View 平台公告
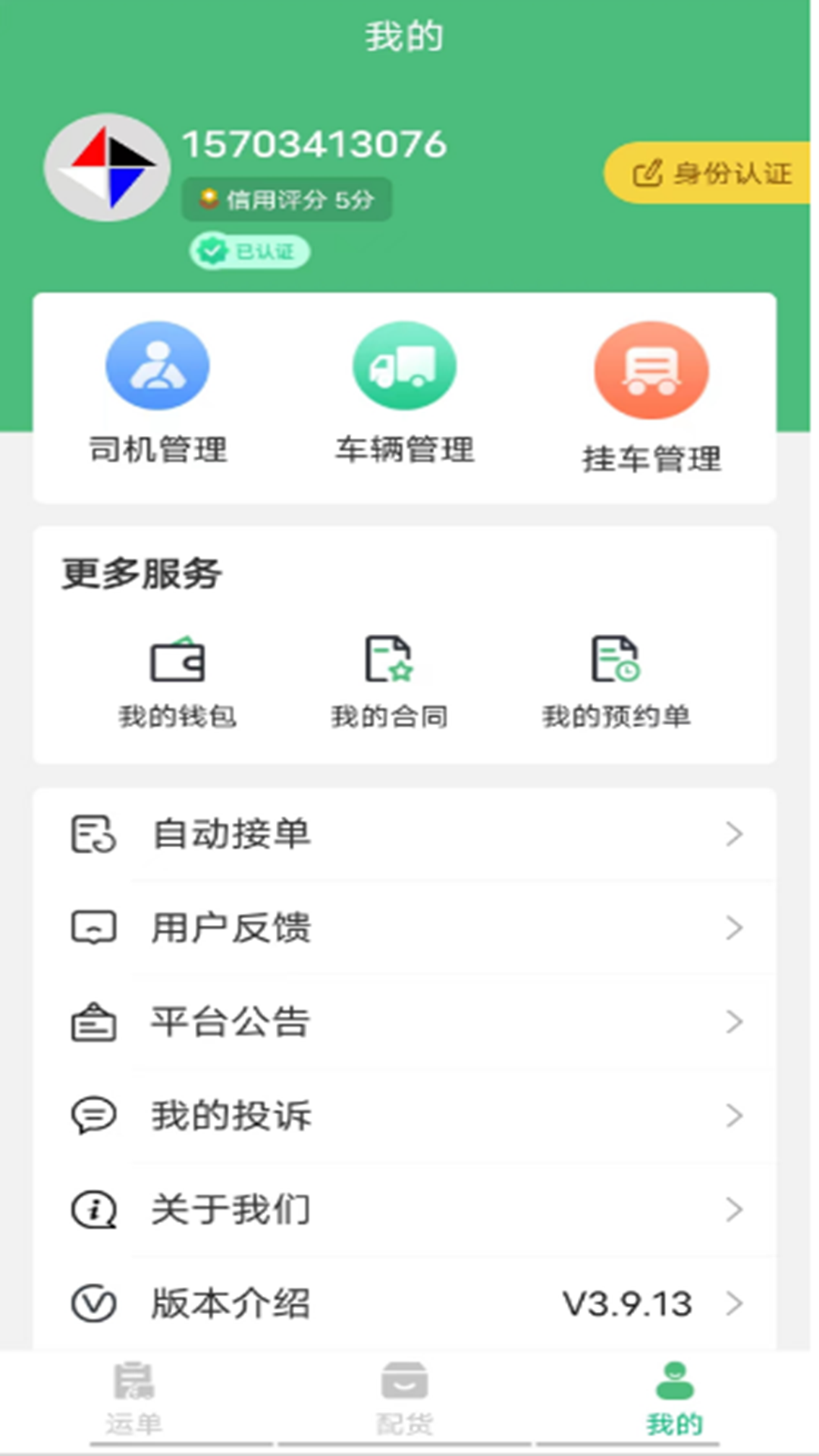The width and height of the screenshot is (819, 1456). pos(405,1021)
